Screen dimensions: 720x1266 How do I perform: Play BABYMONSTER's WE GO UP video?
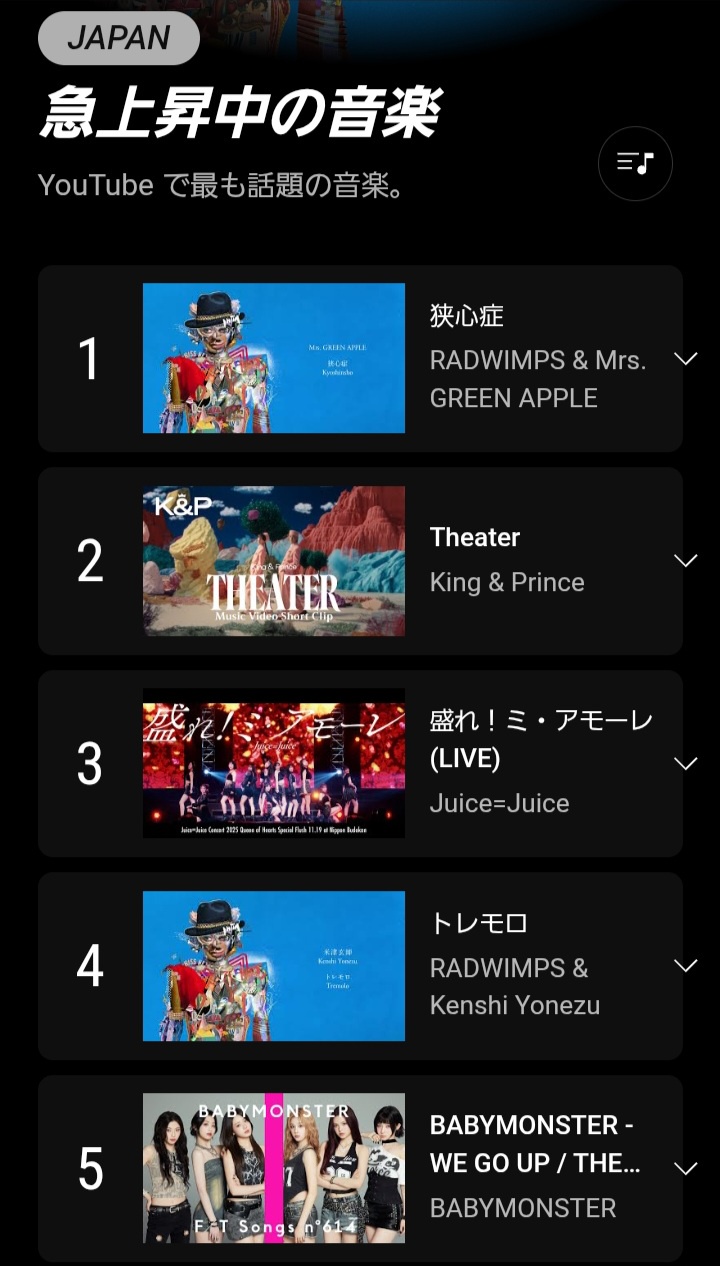pyautogui.click(x=274, y=1168)
